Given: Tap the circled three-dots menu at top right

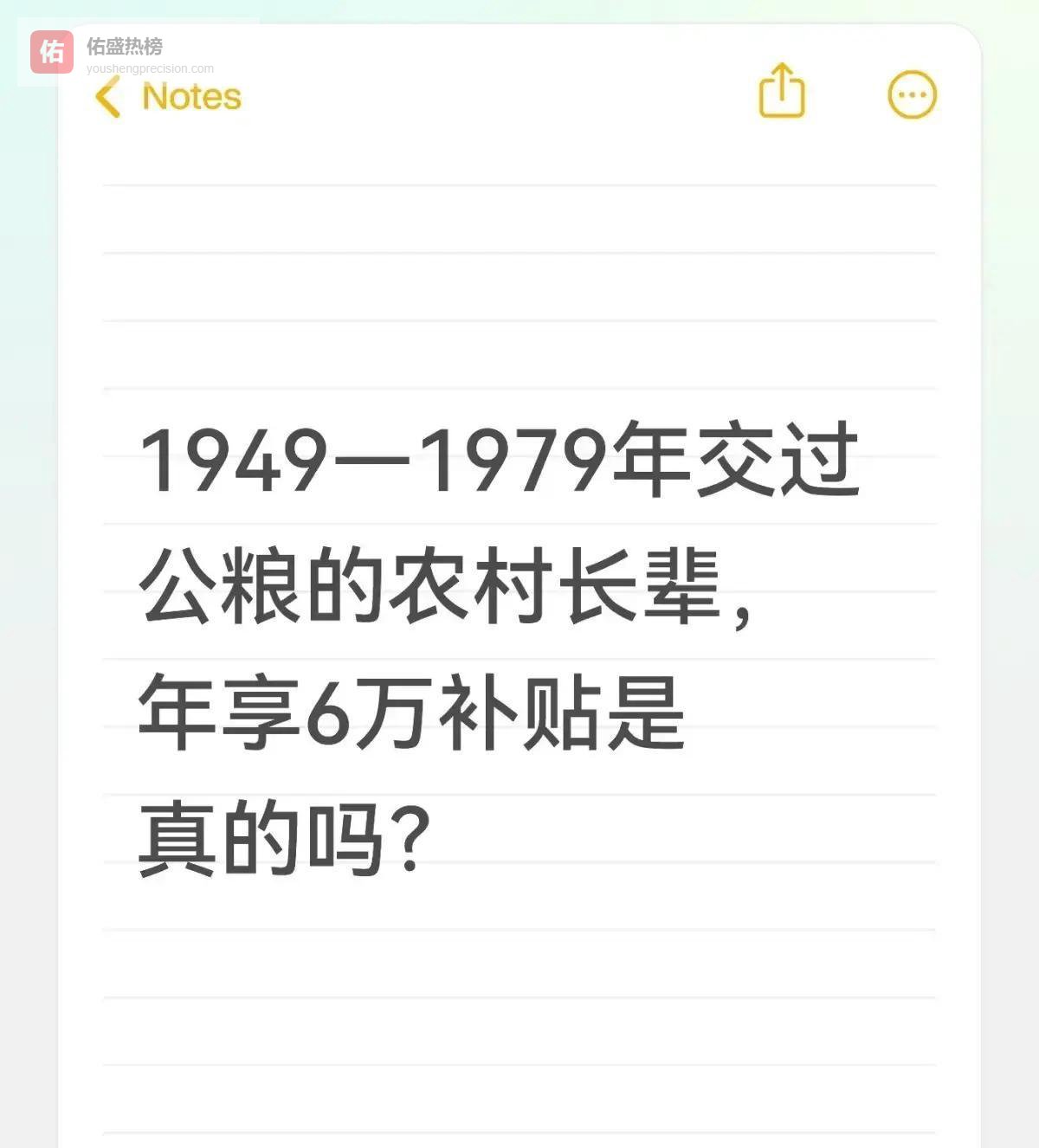Looking at the screenshot, I should (x=912, y=95).
